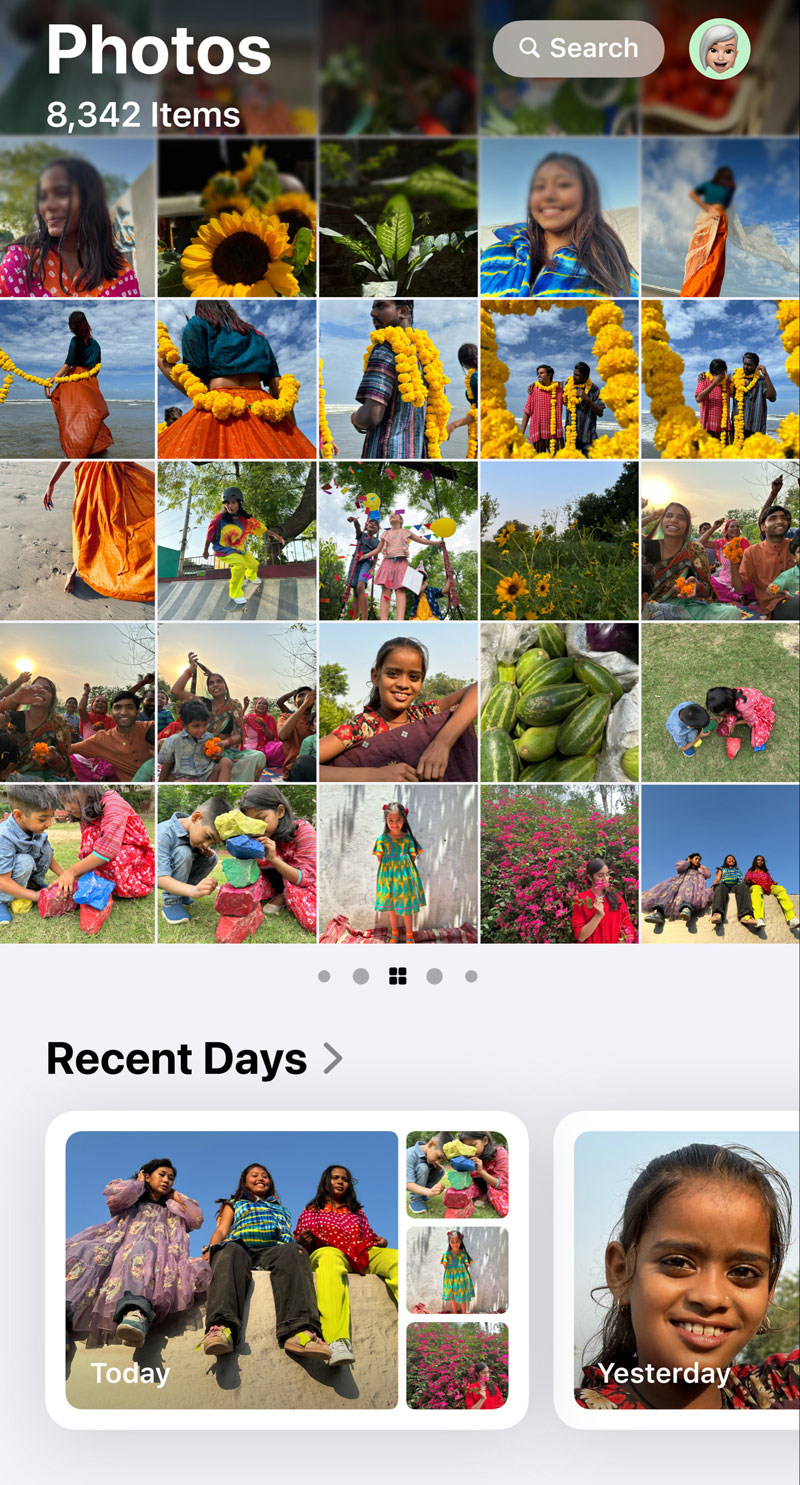The height and width of the screenshot is (1485, 800).
Task: Open the sunflower close-up photo
Action: point(237,218)
